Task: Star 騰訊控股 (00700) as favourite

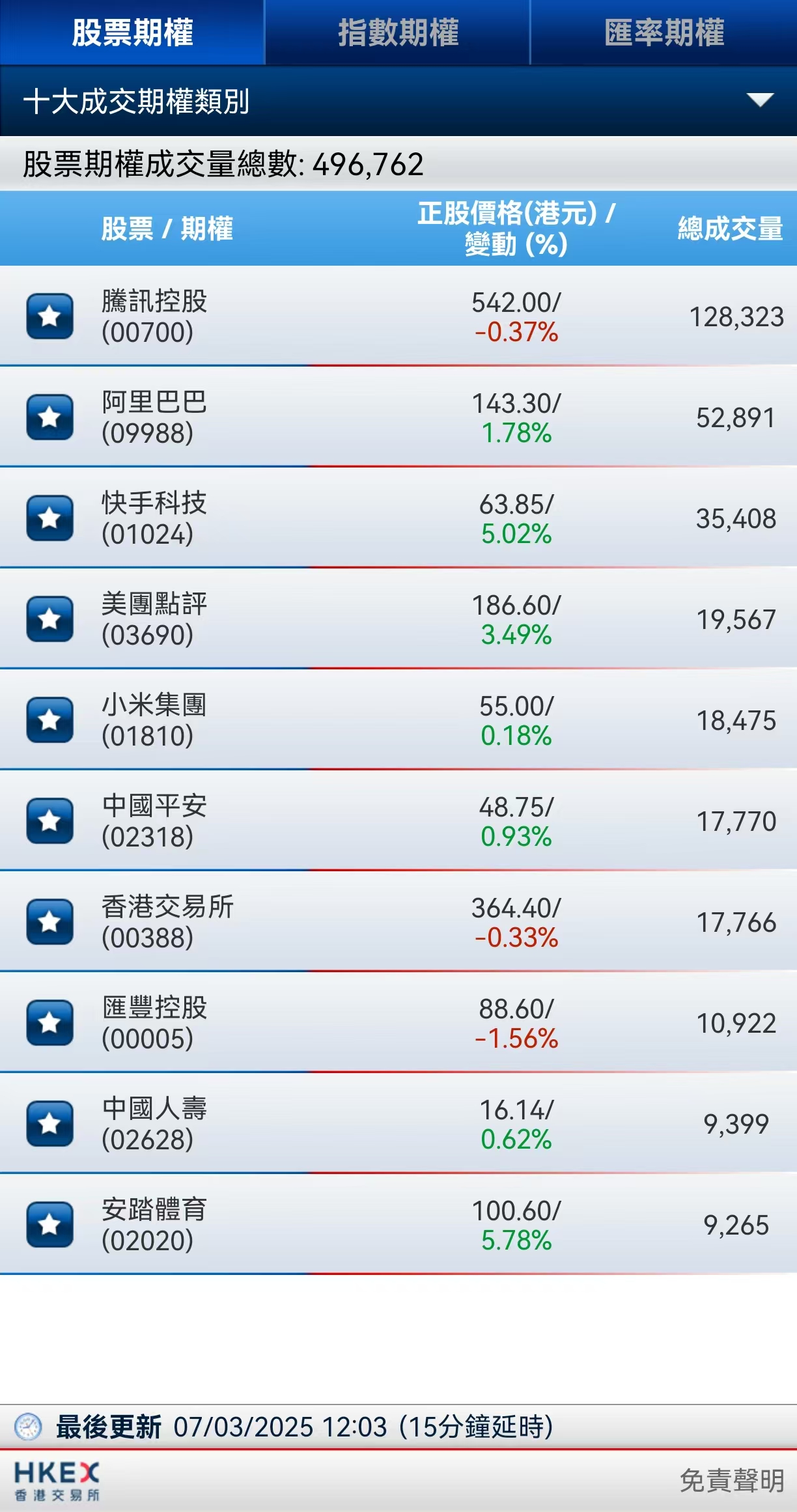Action: 49,316
